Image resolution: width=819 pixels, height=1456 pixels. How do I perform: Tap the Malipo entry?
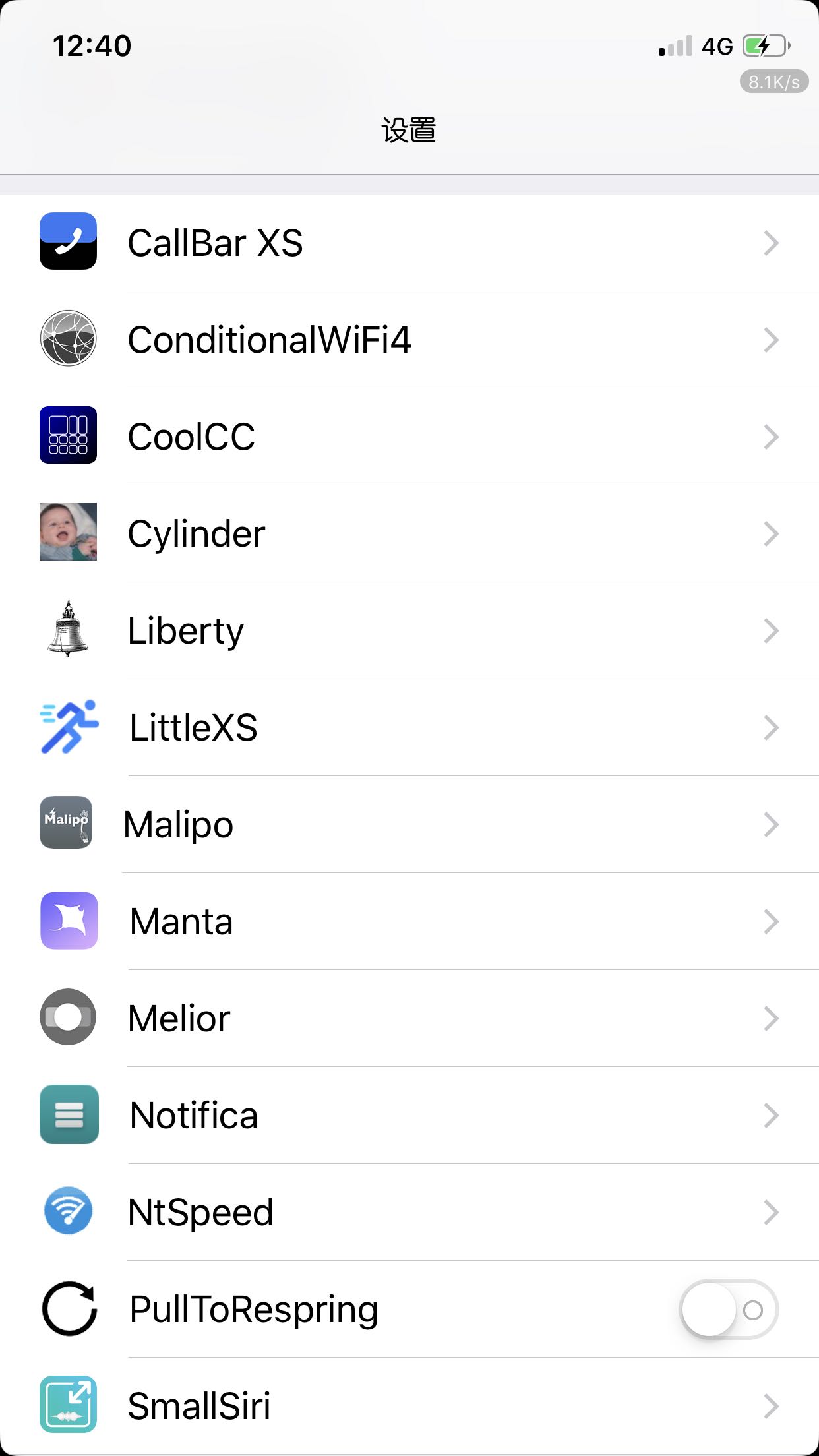click(x=409, y=824)
